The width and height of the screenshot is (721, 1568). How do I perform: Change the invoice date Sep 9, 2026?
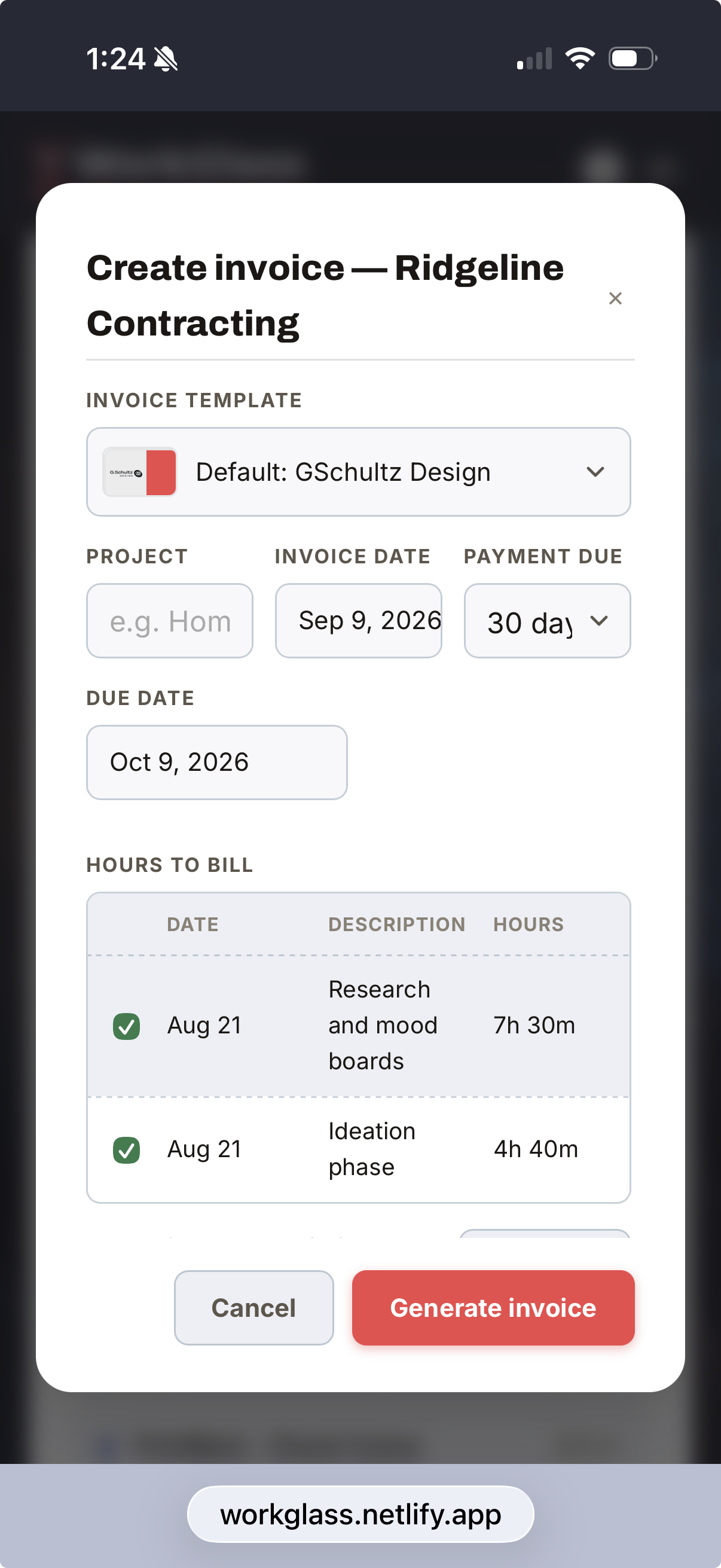358,621
